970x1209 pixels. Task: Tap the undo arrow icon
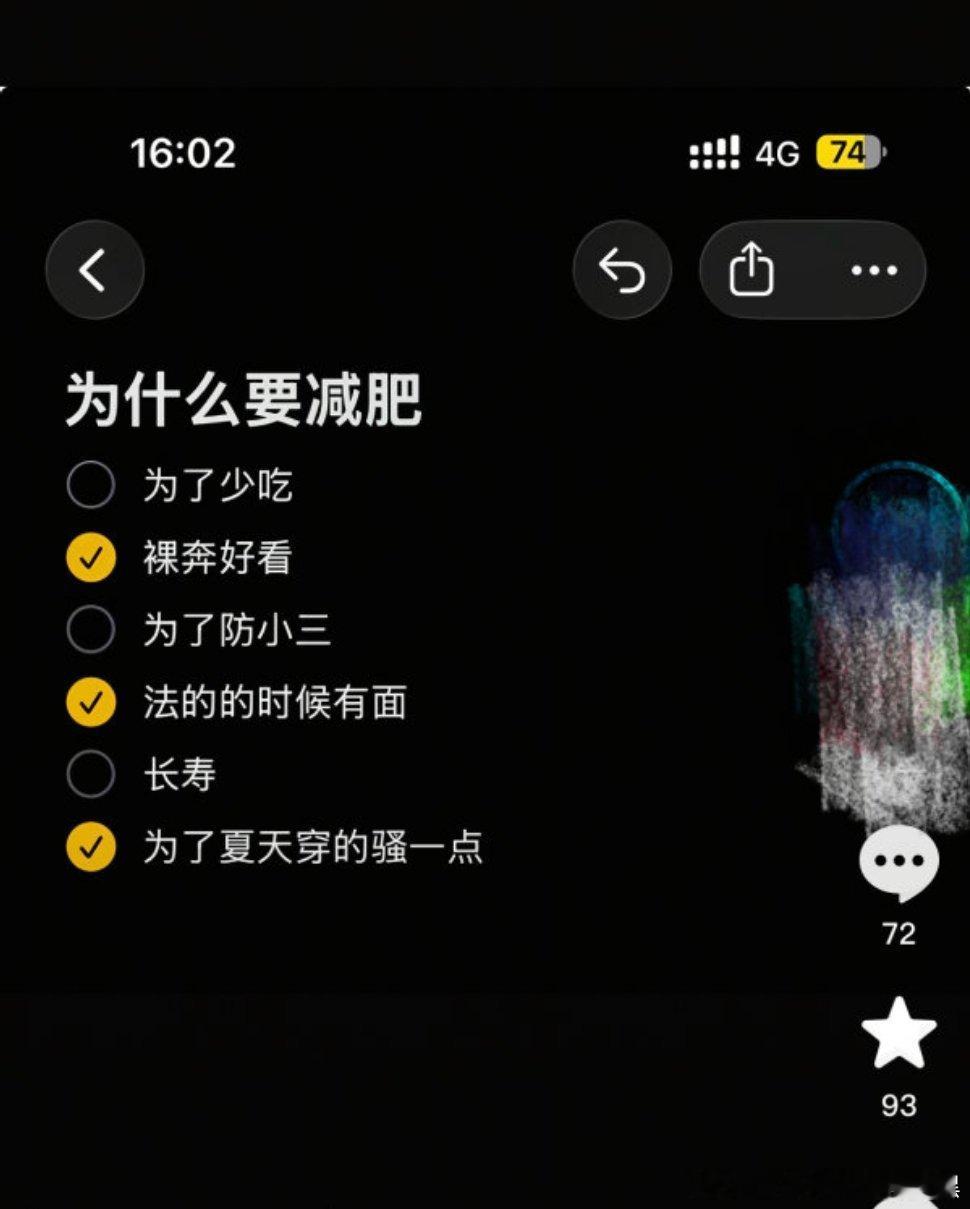622,270
